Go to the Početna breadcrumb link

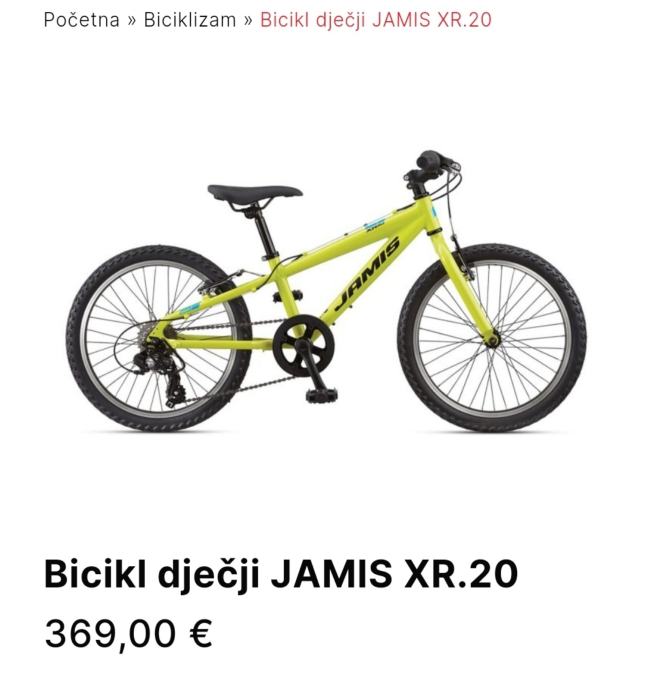point(81,20)
